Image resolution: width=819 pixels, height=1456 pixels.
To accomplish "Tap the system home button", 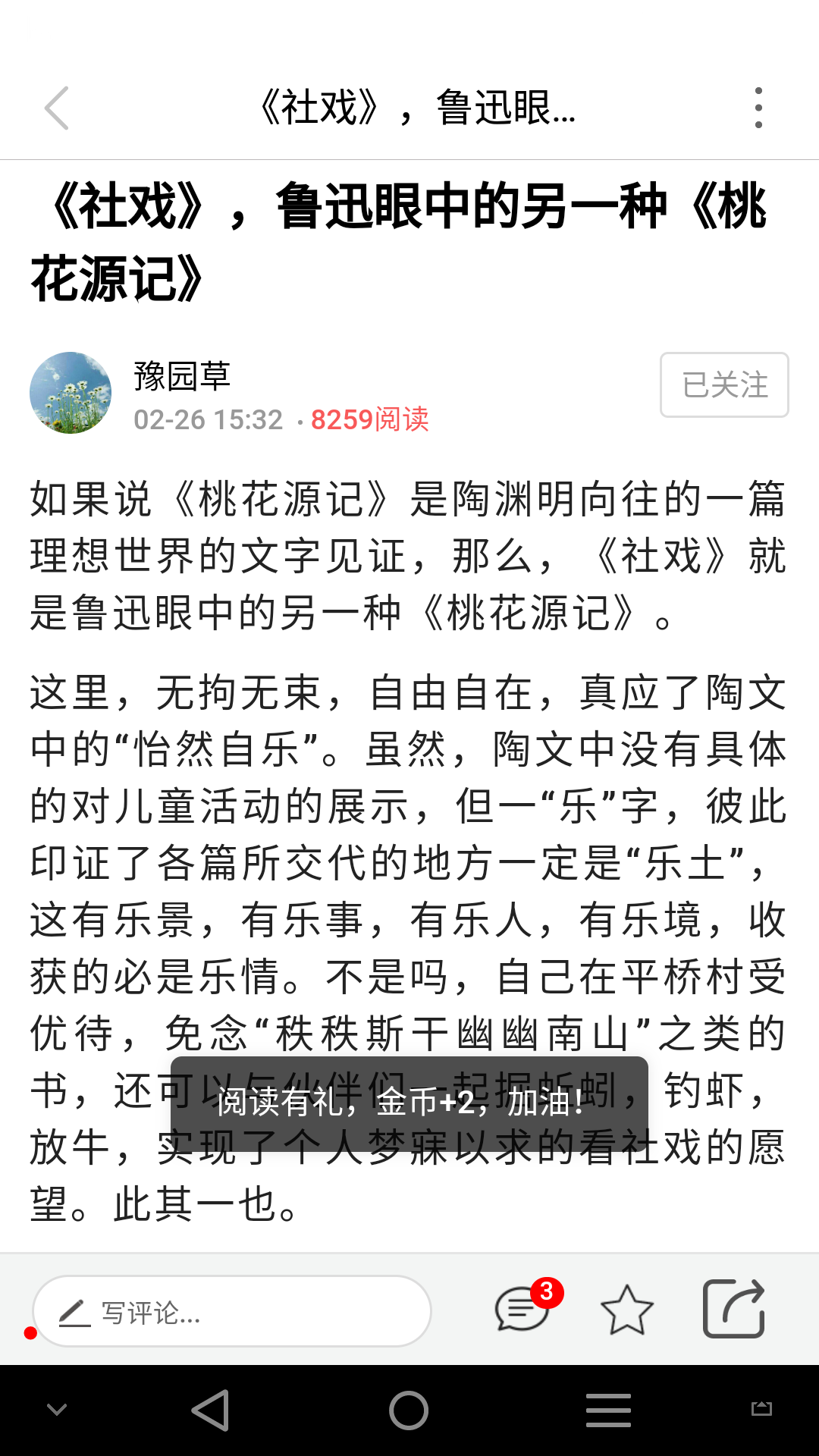I will pyautogui.click(x=409, y=1410).
